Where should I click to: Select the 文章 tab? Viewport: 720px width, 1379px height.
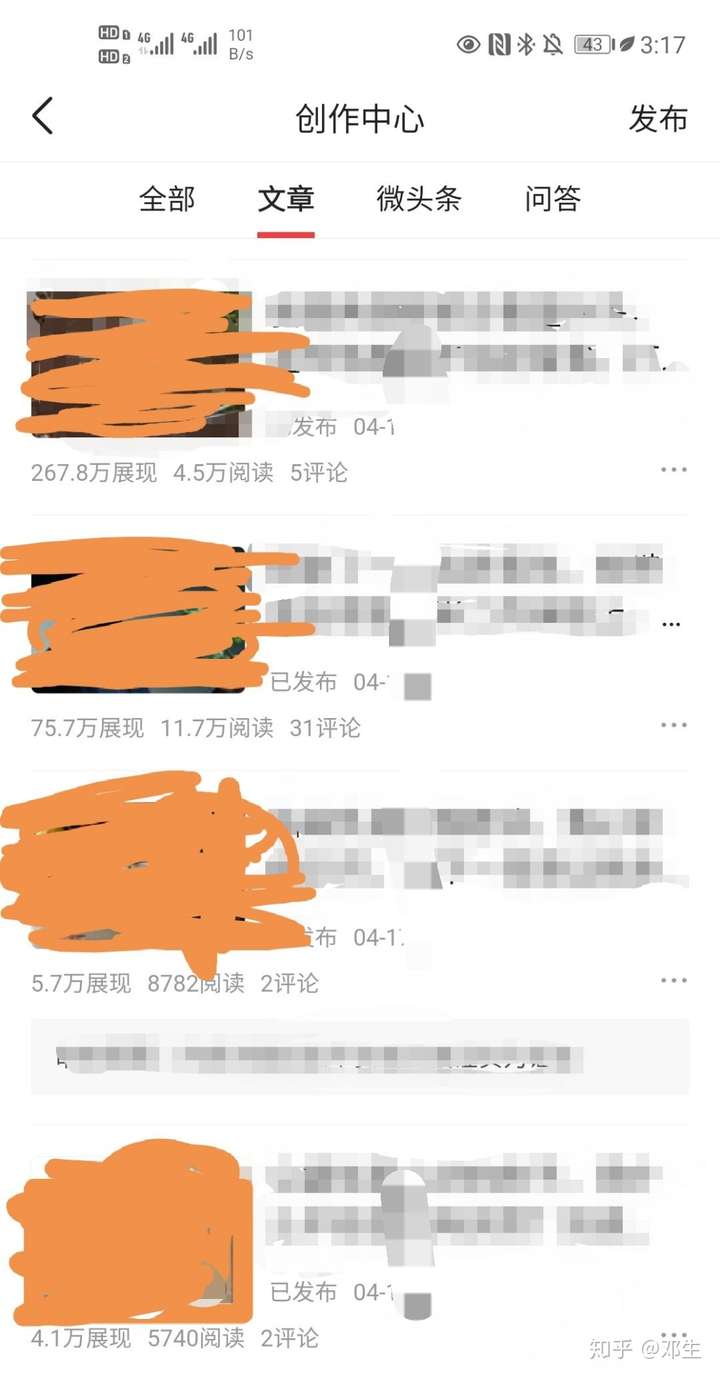tap(286, 199)
